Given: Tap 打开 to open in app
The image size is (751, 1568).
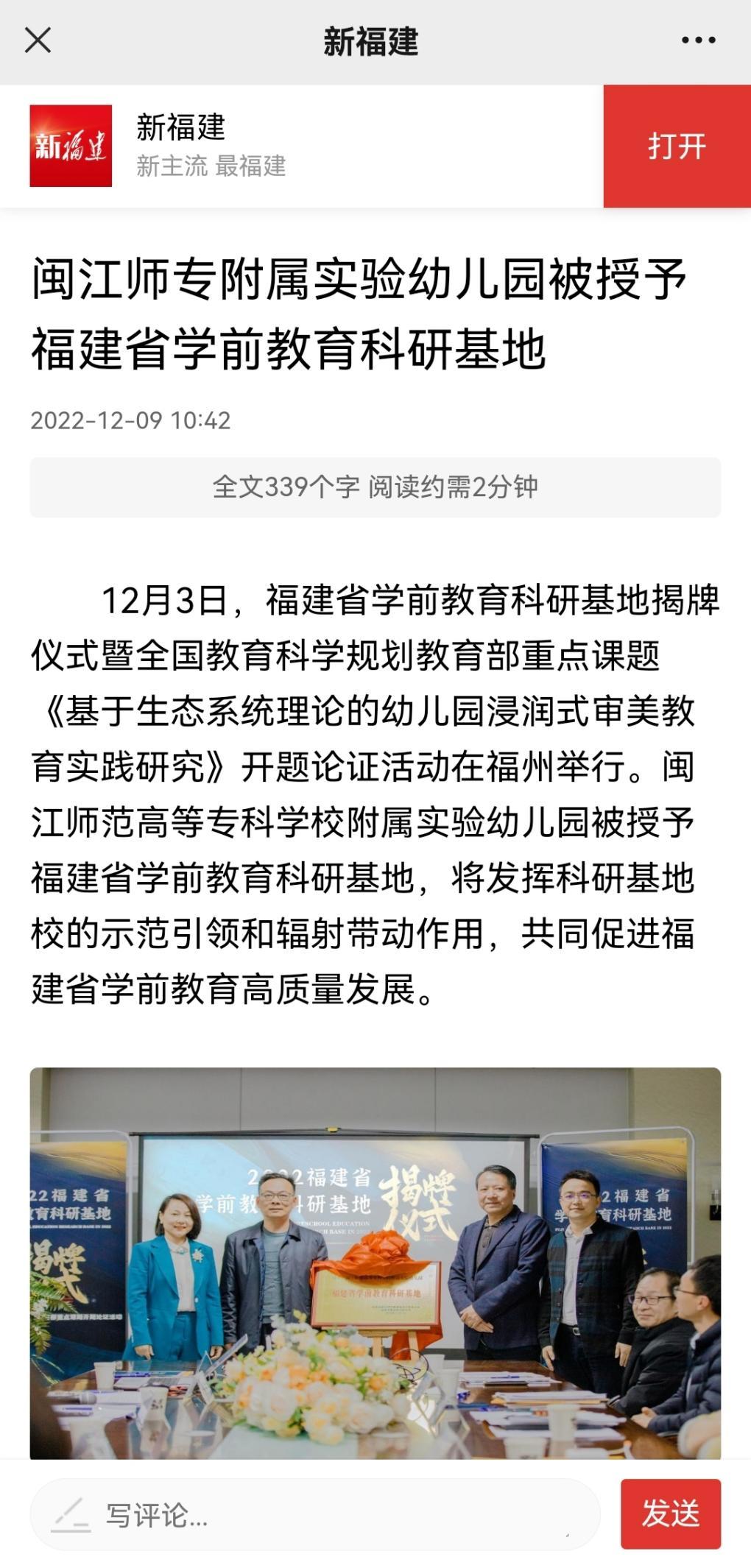Looking at the screenshot, I should pos(677,146).
